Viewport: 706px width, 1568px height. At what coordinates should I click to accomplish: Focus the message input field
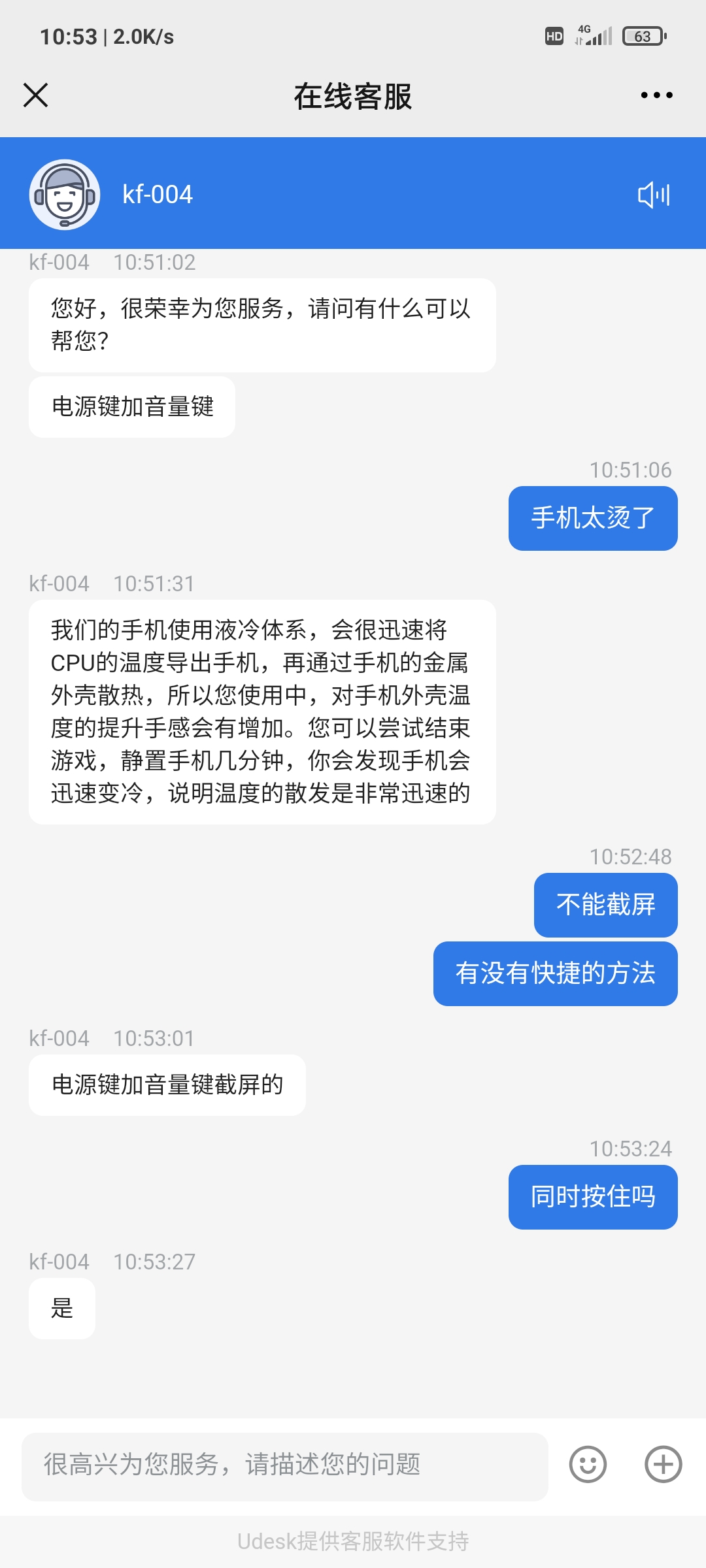[285, 1465]
